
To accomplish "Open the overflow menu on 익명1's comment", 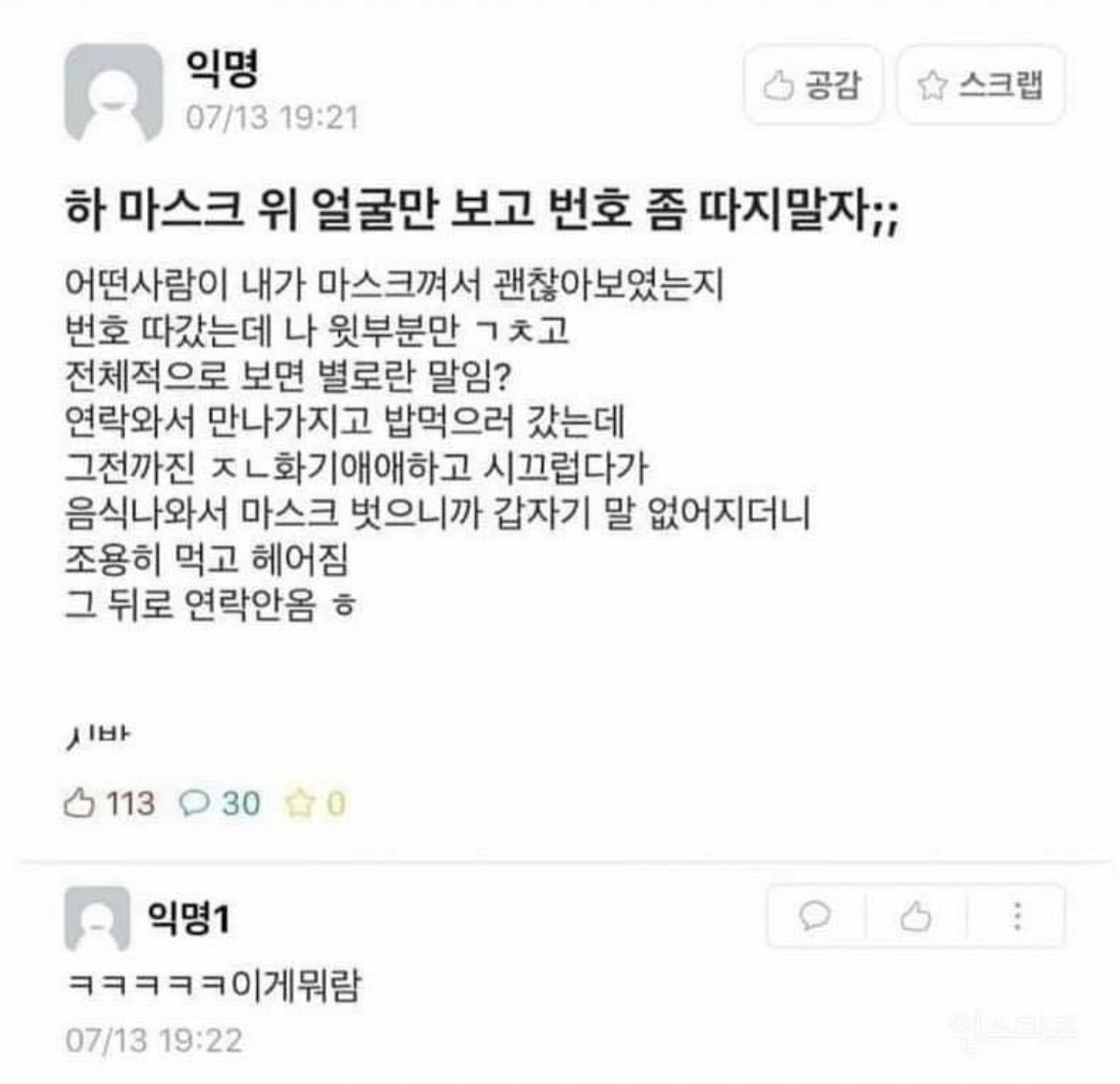I will point(1017,916).
